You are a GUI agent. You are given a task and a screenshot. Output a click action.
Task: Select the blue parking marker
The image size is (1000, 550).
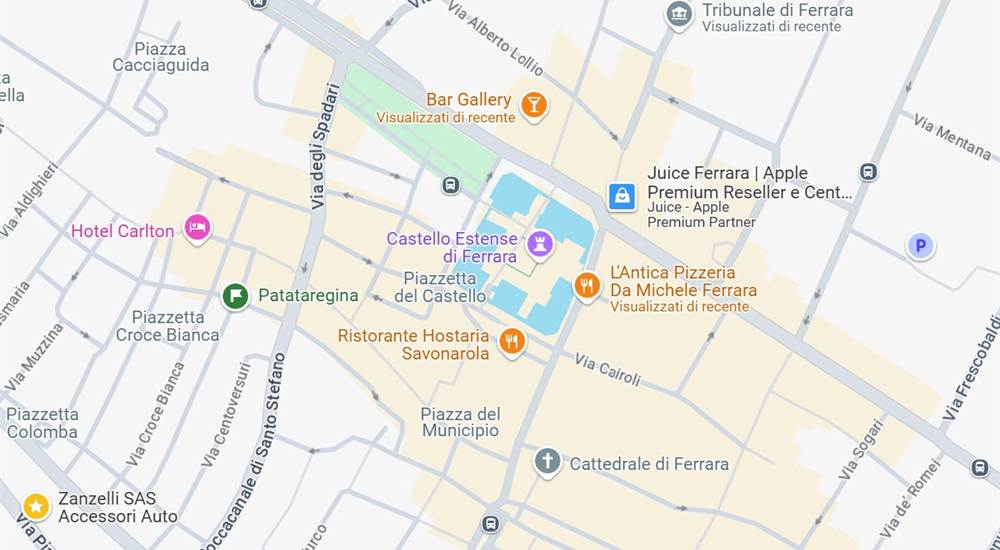(920, 245)
